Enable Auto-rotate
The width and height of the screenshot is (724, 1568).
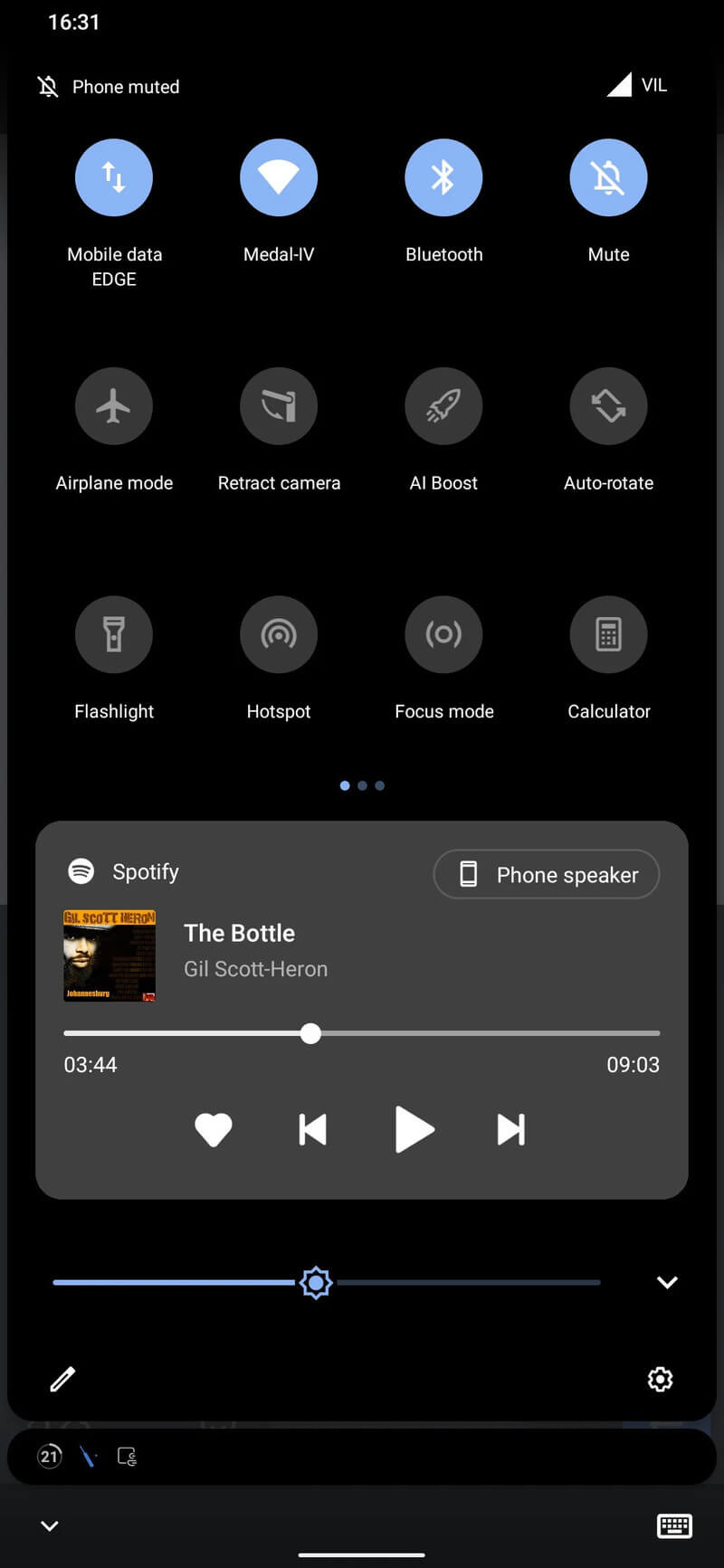(x=608, y=406)
